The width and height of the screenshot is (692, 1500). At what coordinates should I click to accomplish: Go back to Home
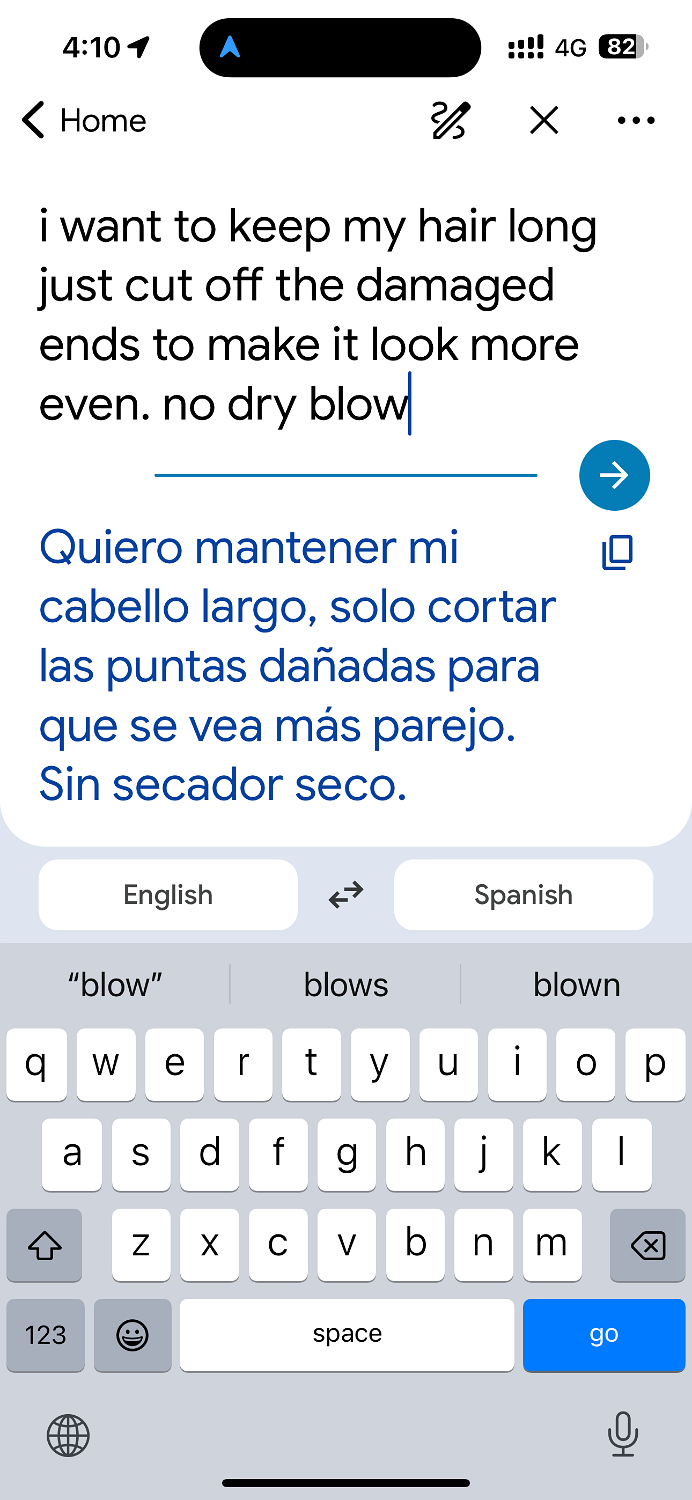84,121
